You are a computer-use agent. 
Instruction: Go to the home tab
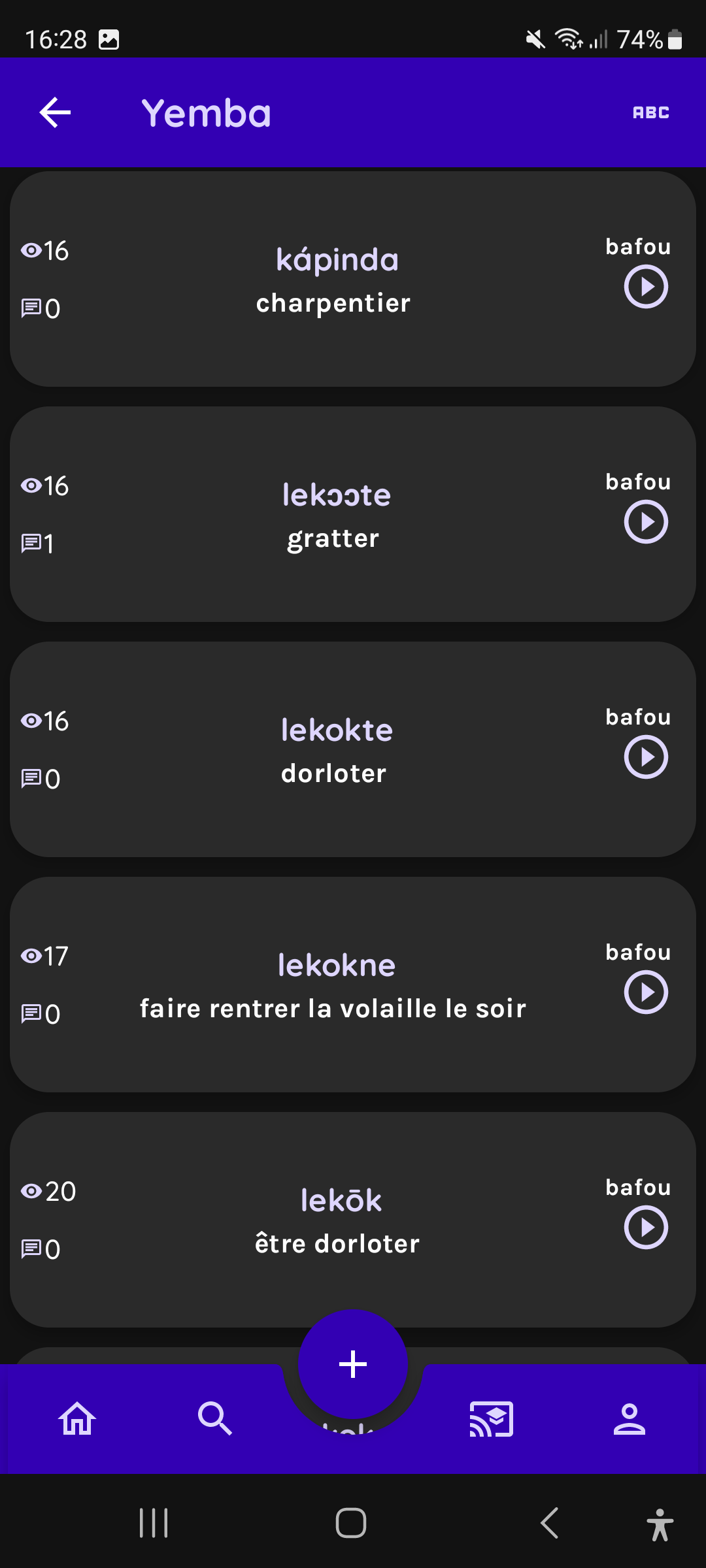tap(77, 1419)
